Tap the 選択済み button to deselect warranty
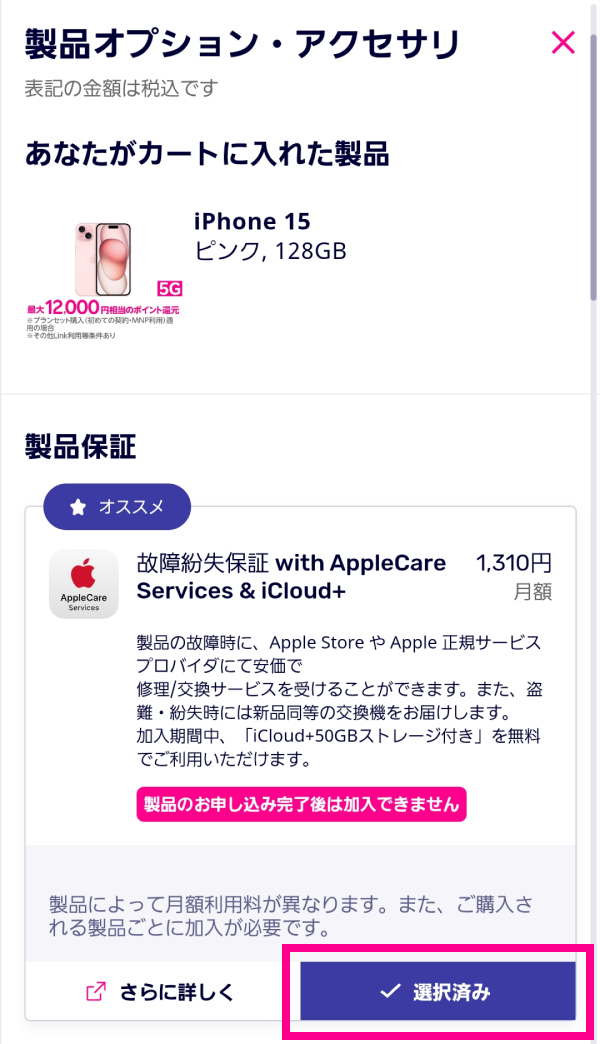This screenshot has width=600, height=1044. (438, 991)
